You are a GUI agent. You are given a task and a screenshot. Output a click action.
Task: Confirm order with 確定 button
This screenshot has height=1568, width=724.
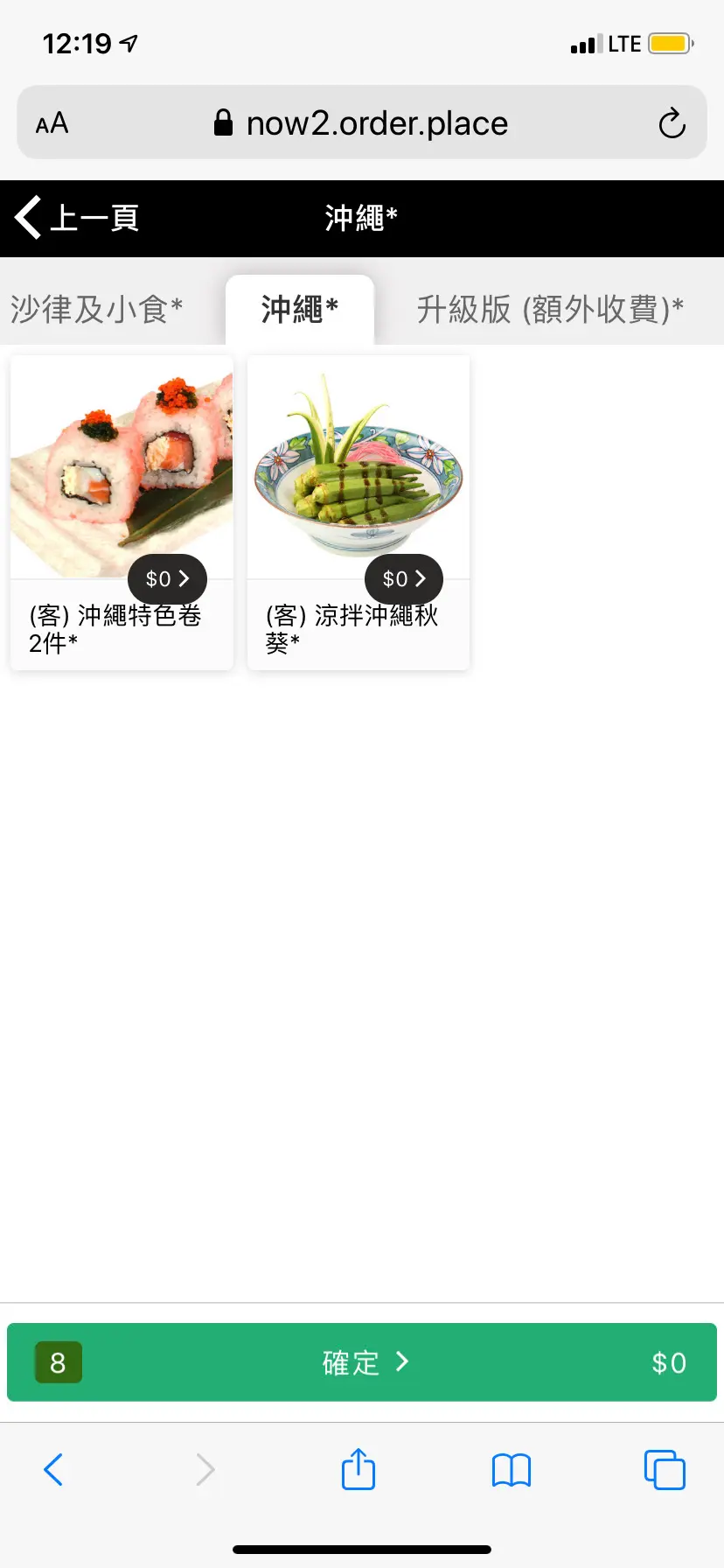pos(362,1362)
